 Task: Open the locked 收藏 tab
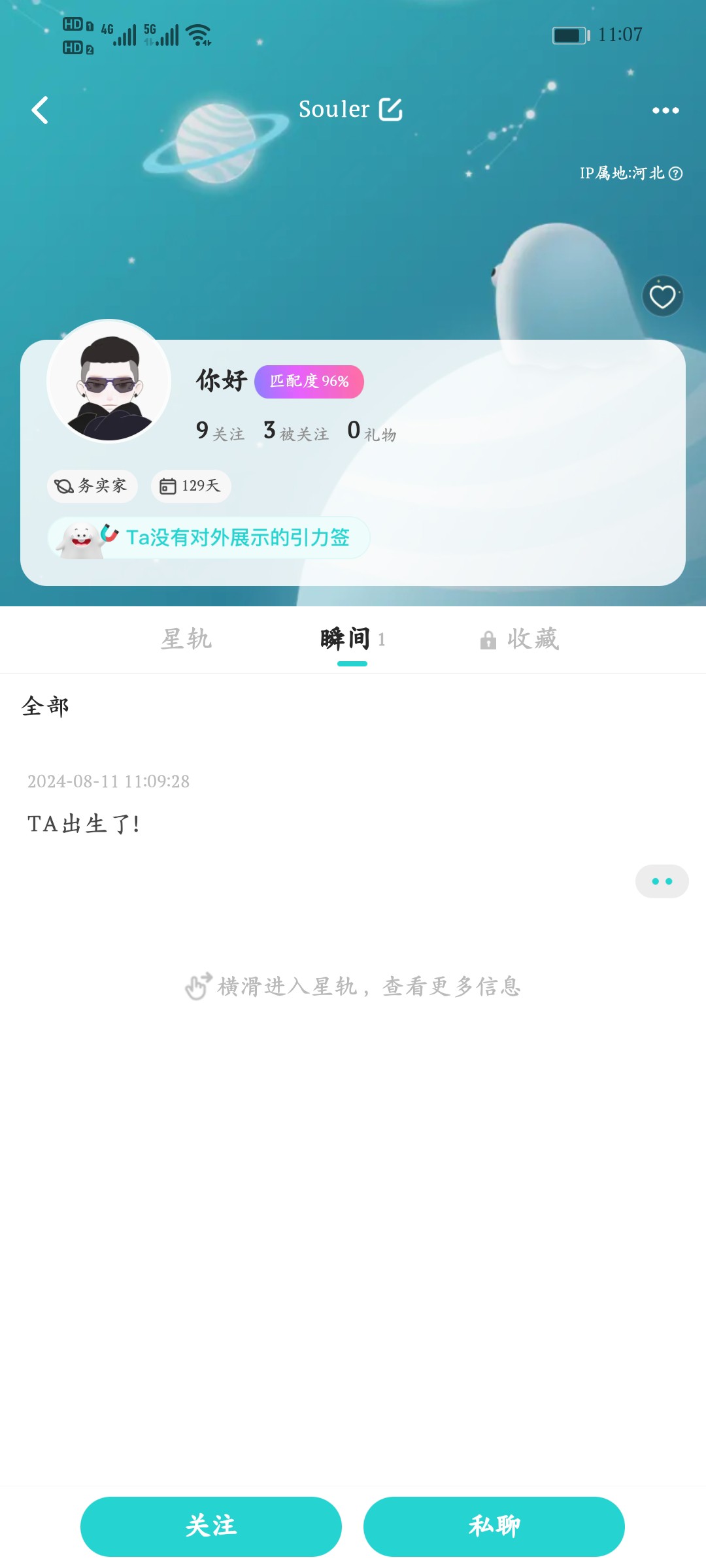(x=520, y=639)
